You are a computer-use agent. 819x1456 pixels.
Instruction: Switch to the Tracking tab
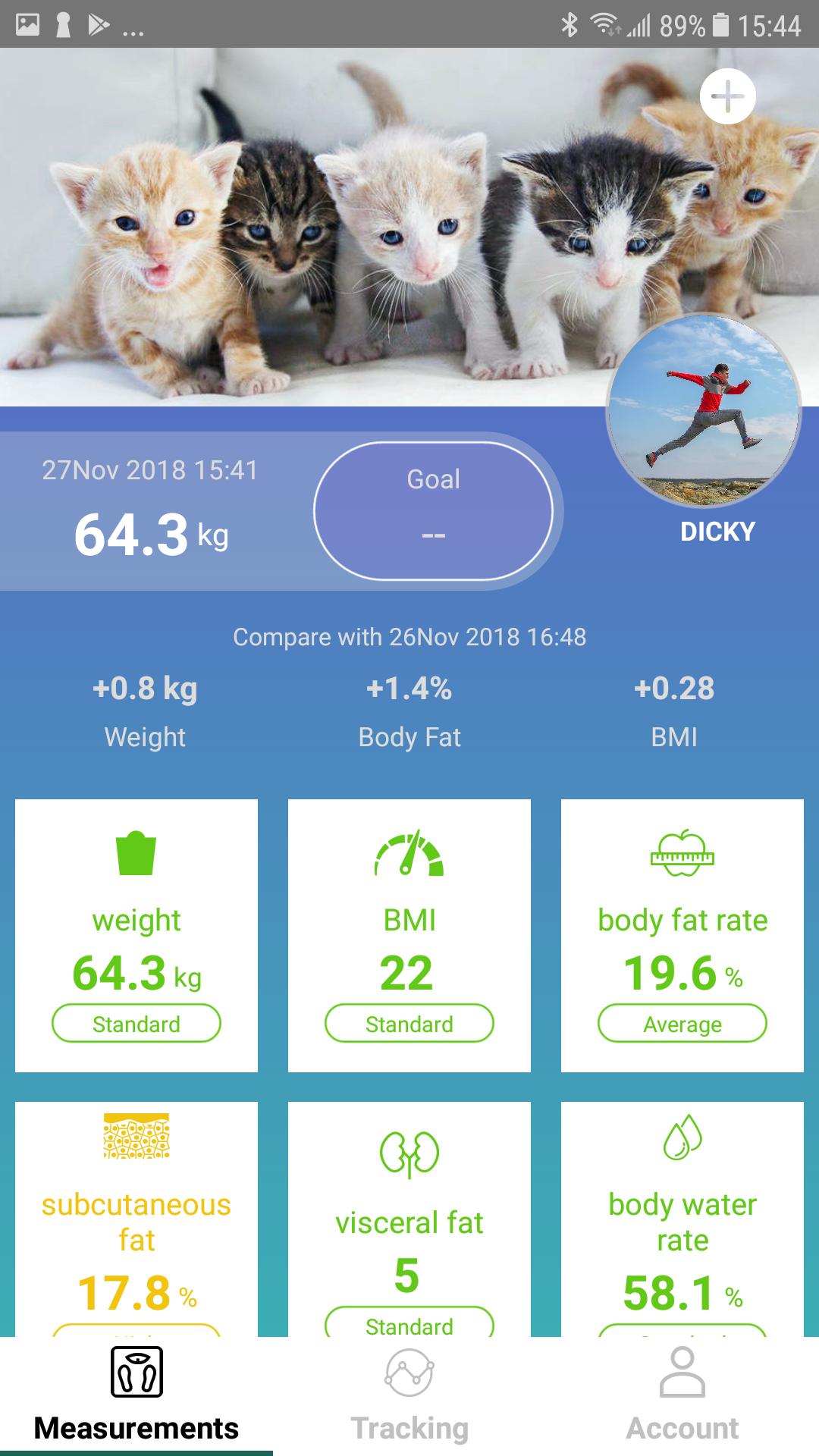[x=409, y=1396]
